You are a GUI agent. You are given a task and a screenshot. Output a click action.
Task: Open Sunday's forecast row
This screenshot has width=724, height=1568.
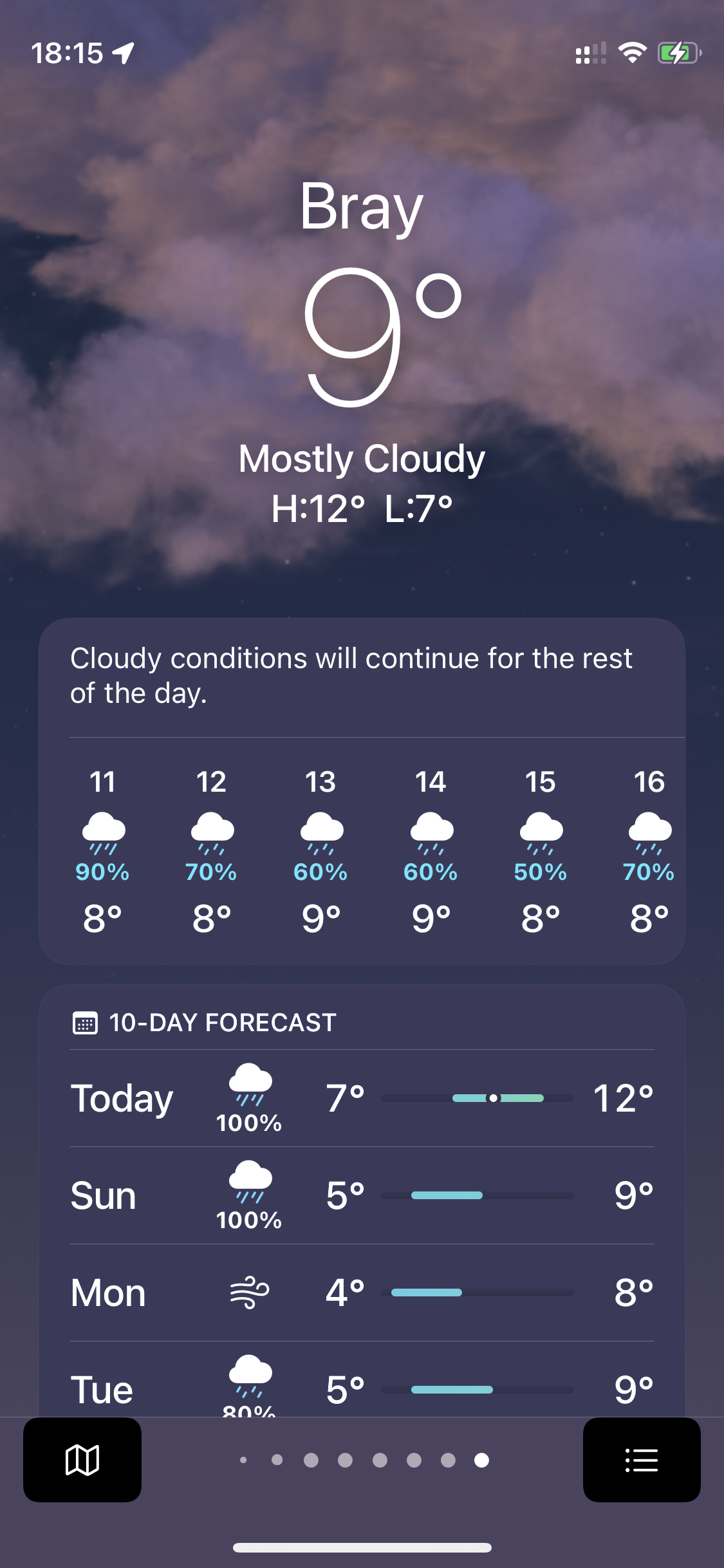click(x=362, y=1195)
